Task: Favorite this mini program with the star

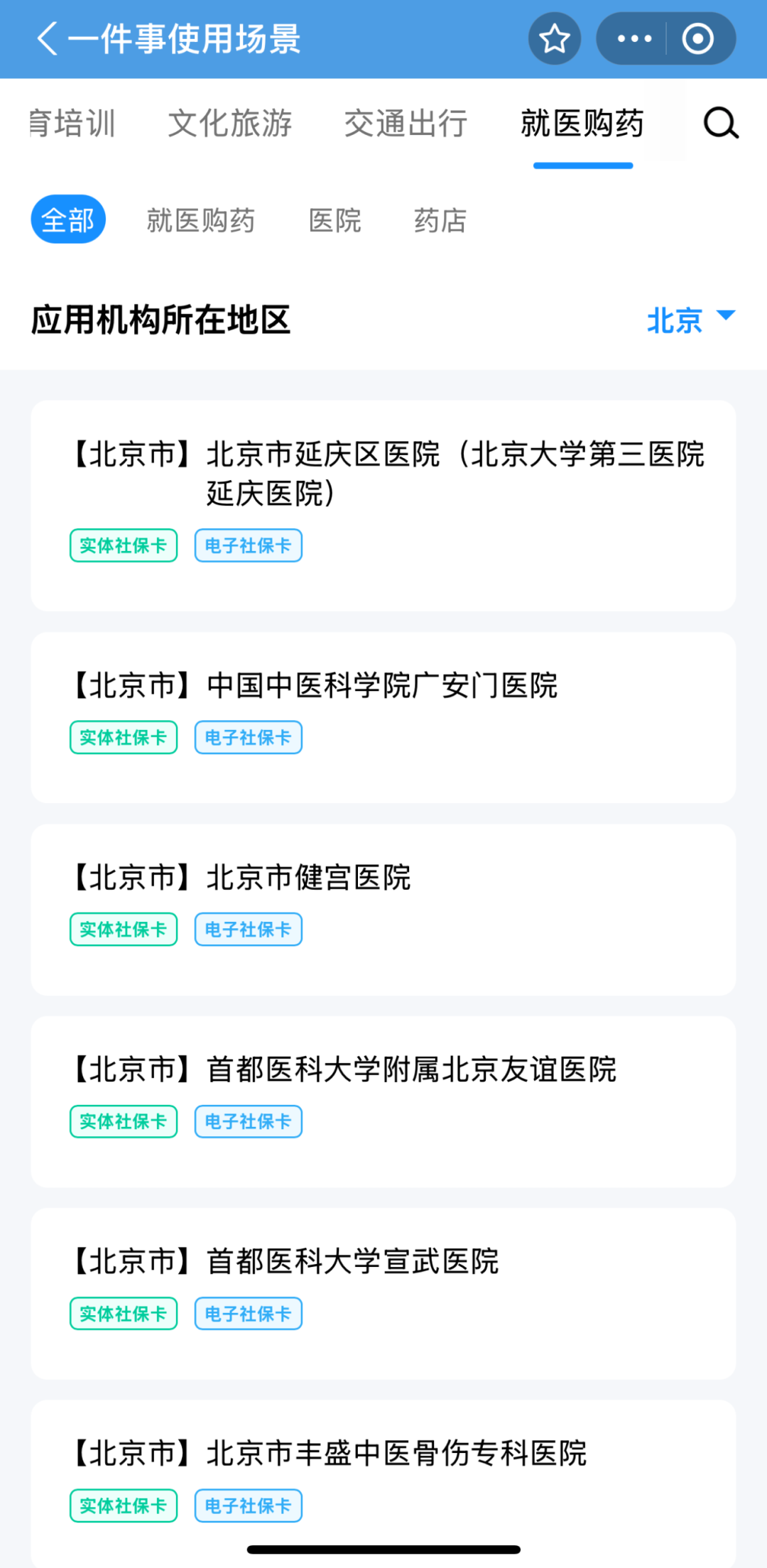Action: (x=554, y=38)
